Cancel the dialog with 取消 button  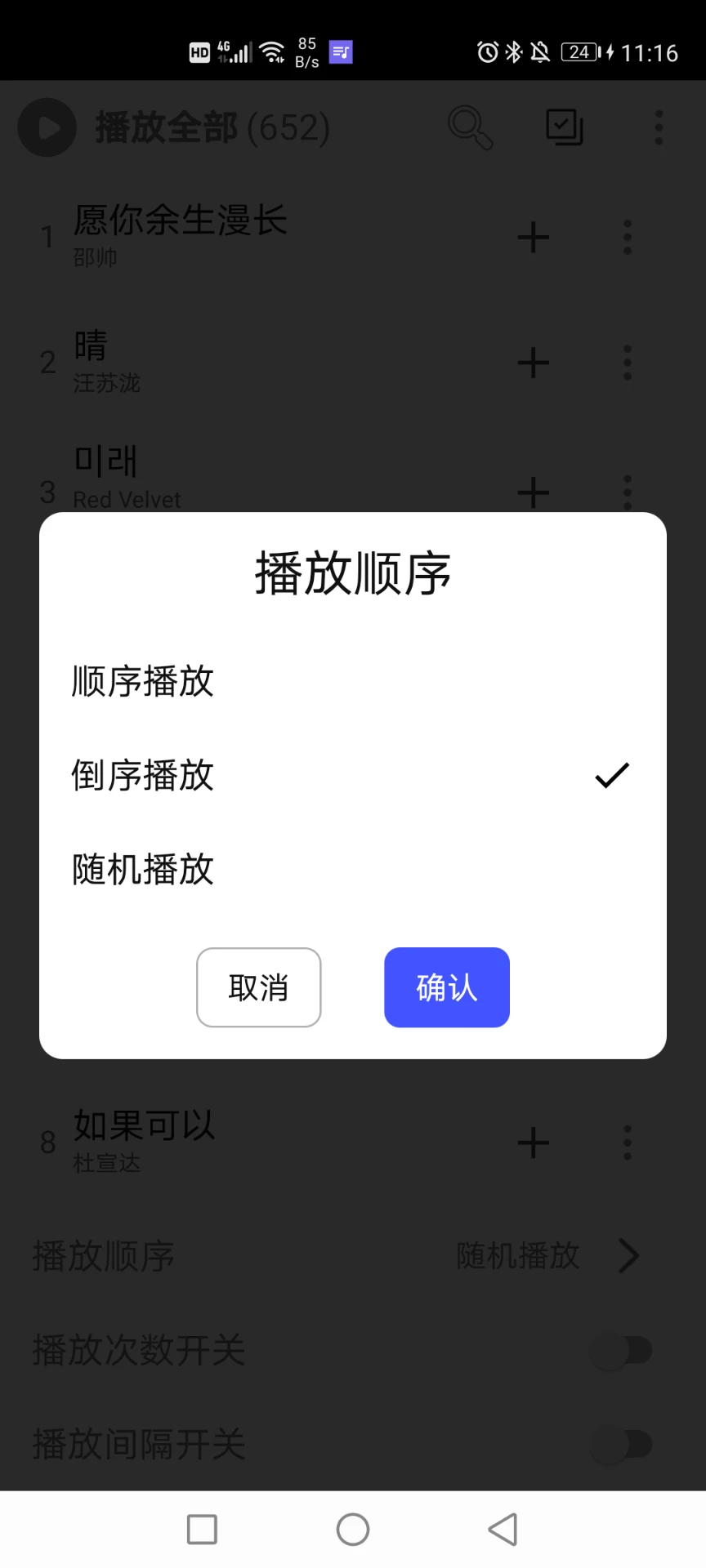[x=258, y=987]
